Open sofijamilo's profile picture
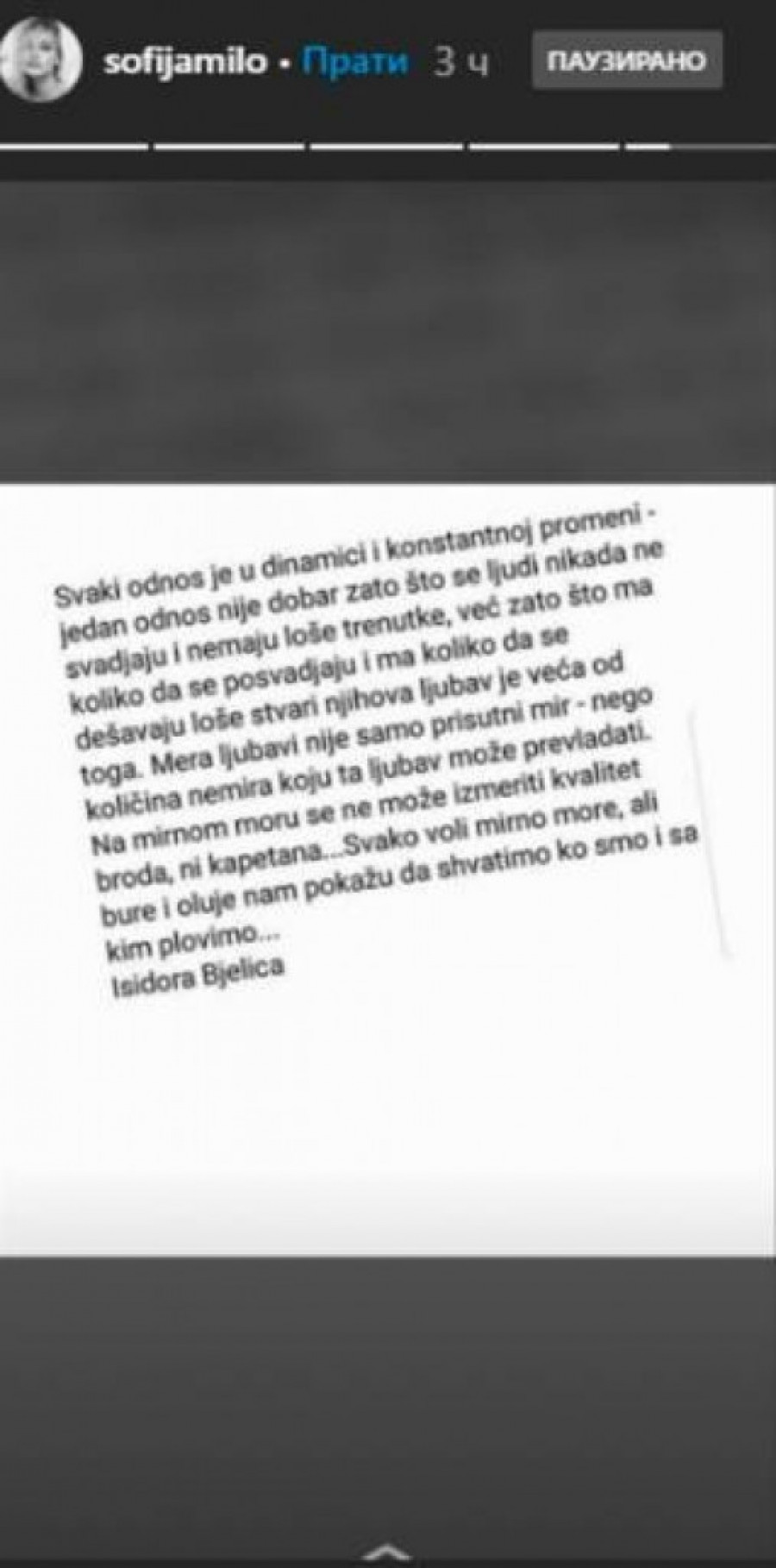Image resolution: width=776 pixels, height=1568 pixels. coord(41,62)
